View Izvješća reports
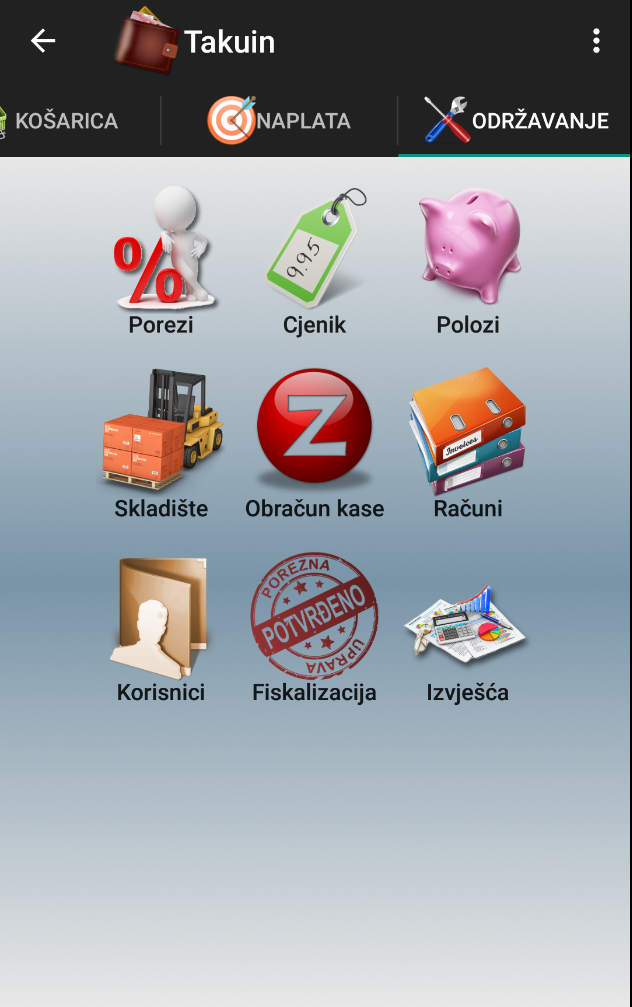This screenshot has height=1007, width=632. 468,628
